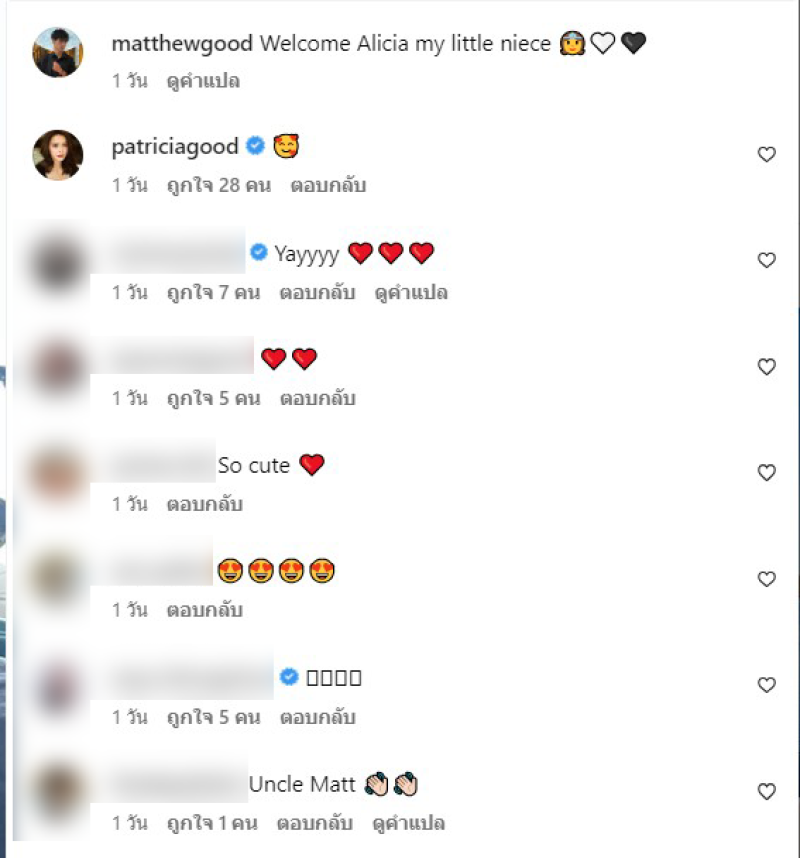800x858 pixels.
Task: Open patriciagood's profile
Action: pos(175,147)
